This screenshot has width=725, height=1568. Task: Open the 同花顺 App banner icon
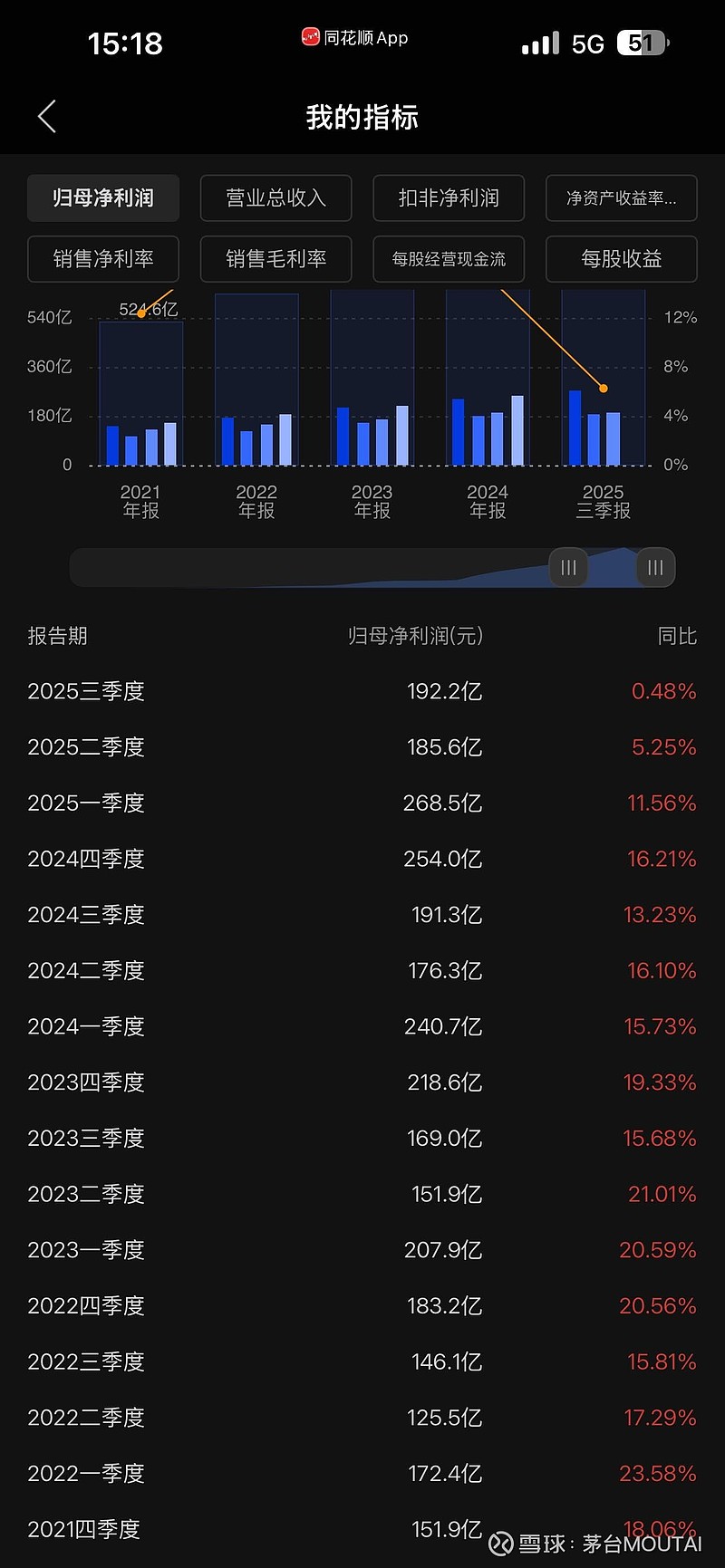point(309,37)
